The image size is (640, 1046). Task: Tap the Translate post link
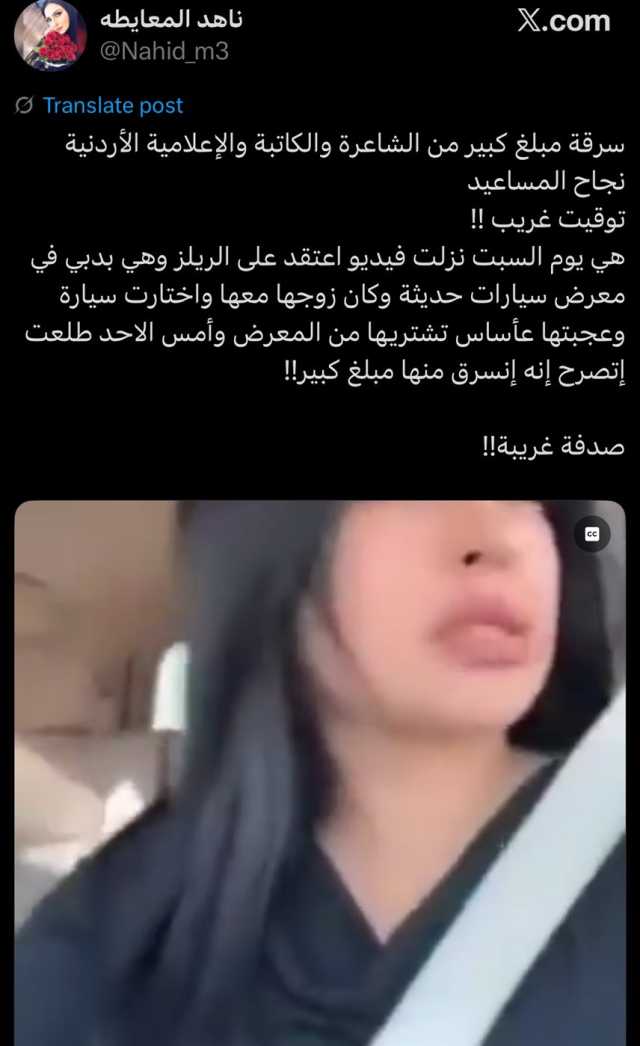(113, 105)
